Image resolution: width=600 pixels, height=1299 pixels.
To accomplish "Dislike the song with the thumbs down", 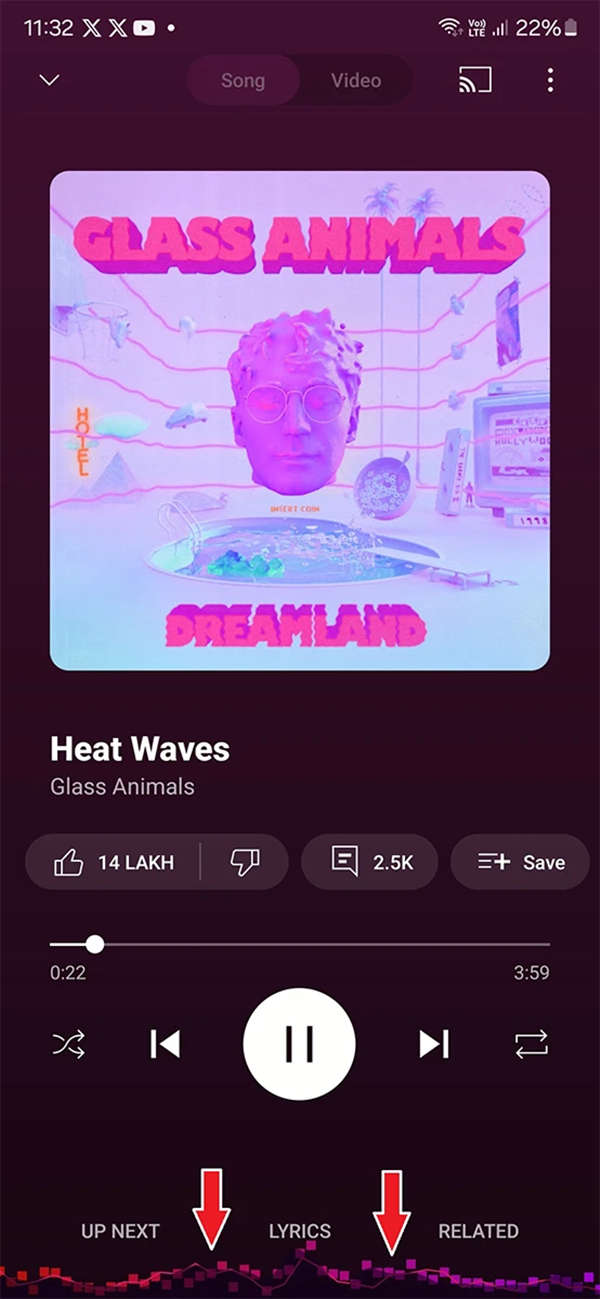I will 245,862.
